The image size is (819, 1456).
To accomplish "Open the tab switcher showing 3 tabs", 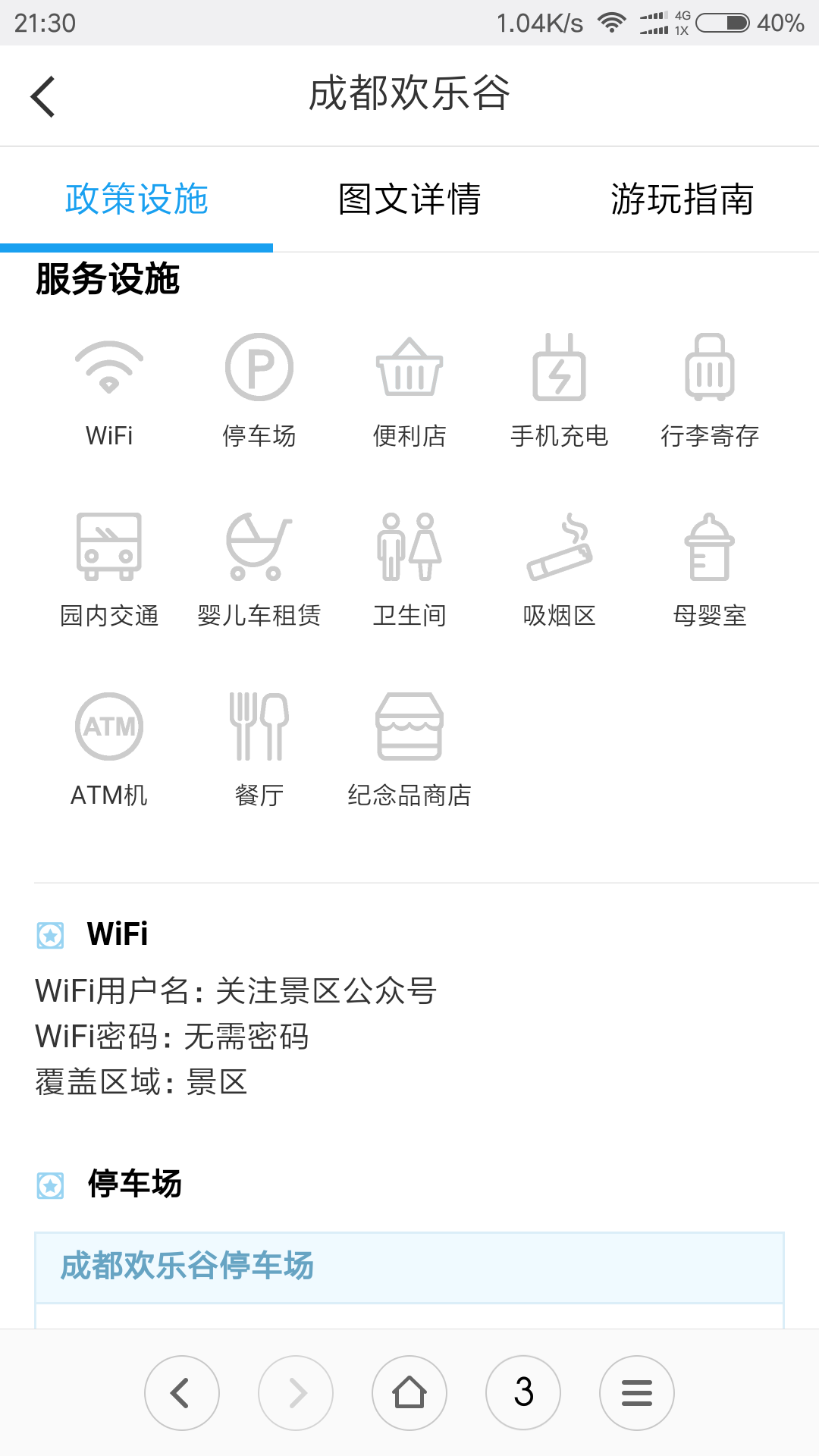I will pyautogui.click(x=523, y=1393).
